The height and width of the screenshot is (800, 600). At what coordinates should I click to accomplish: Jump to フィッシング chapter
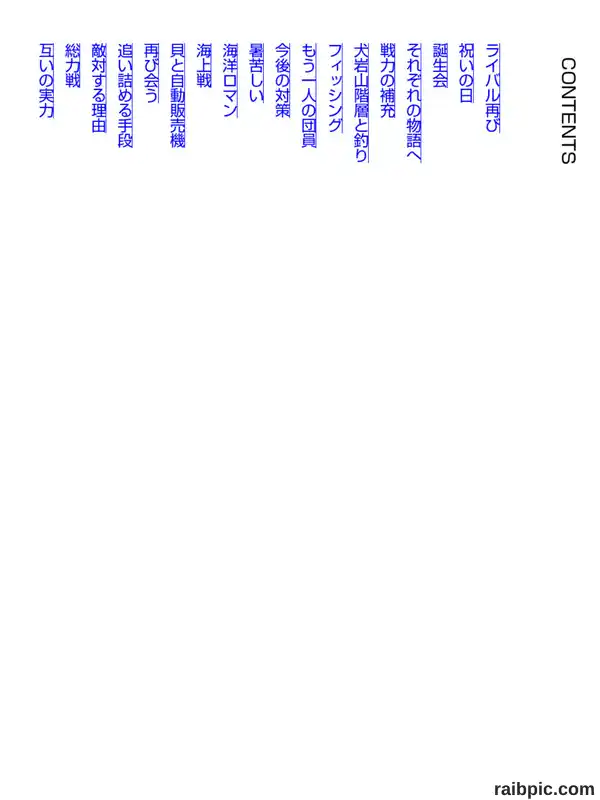[x=335, y=88]
